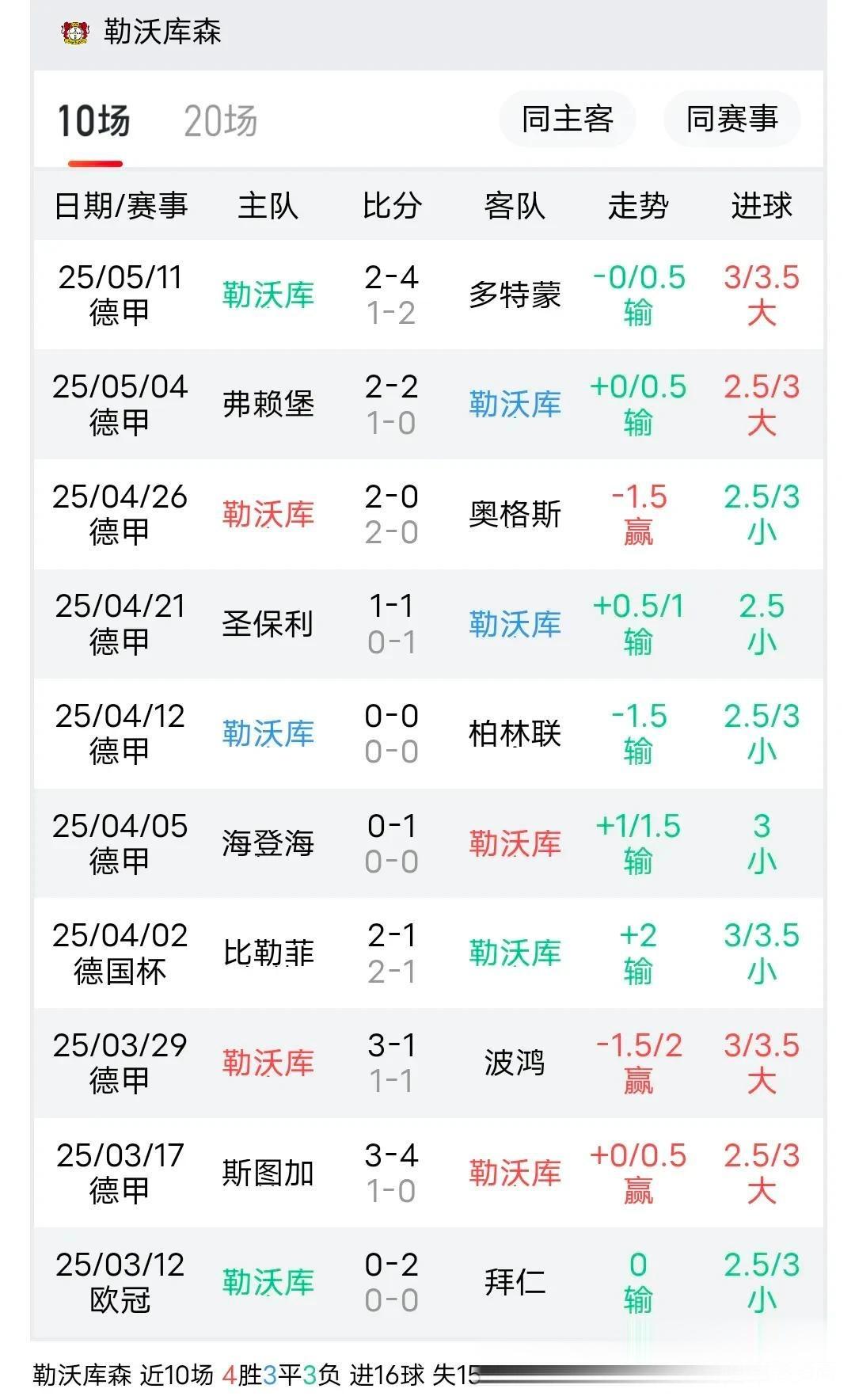The image size is (855, 1400).
Task: Filter by 同主客
Action: pos(567,120)
